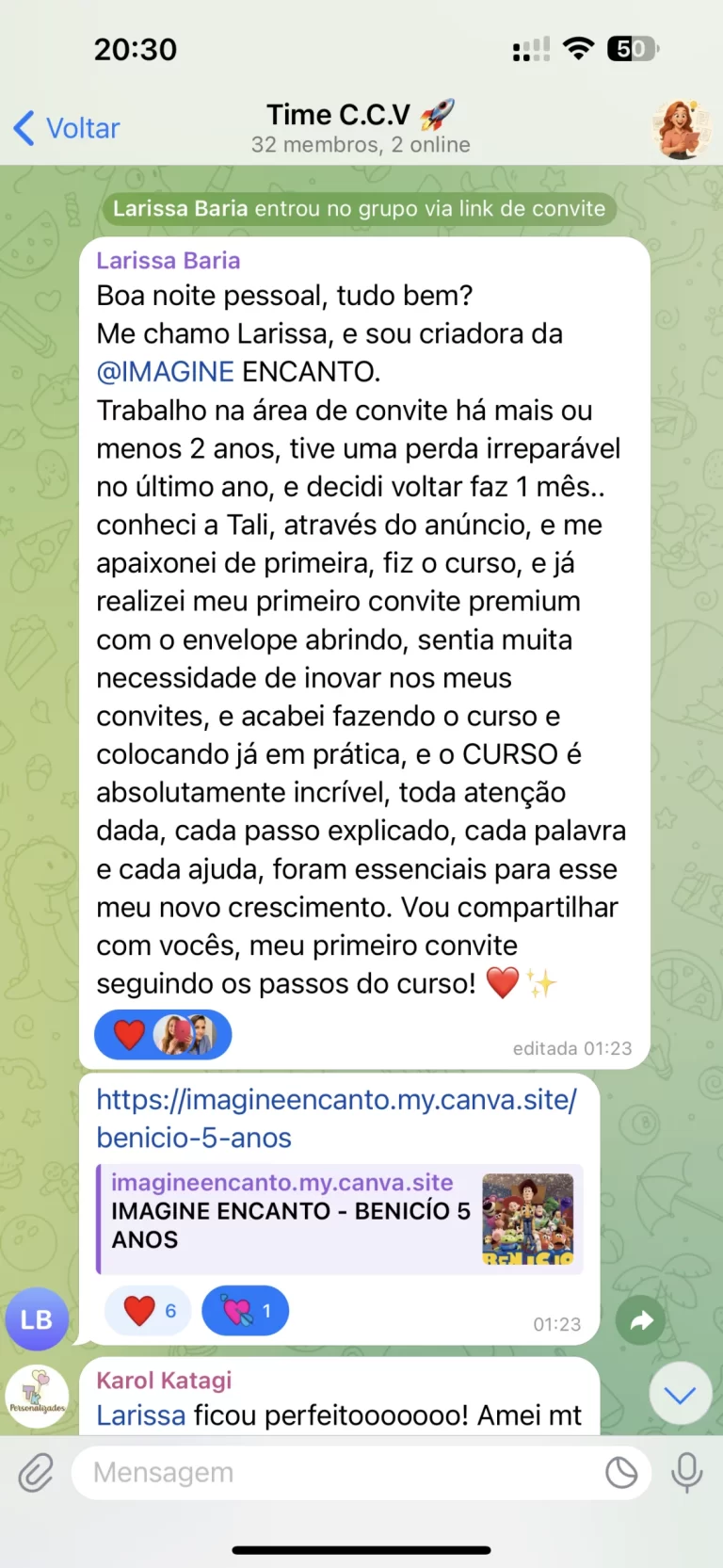Open the @IMAGINE mention
Screen dimensions: 723x1568
pos(165,372)
